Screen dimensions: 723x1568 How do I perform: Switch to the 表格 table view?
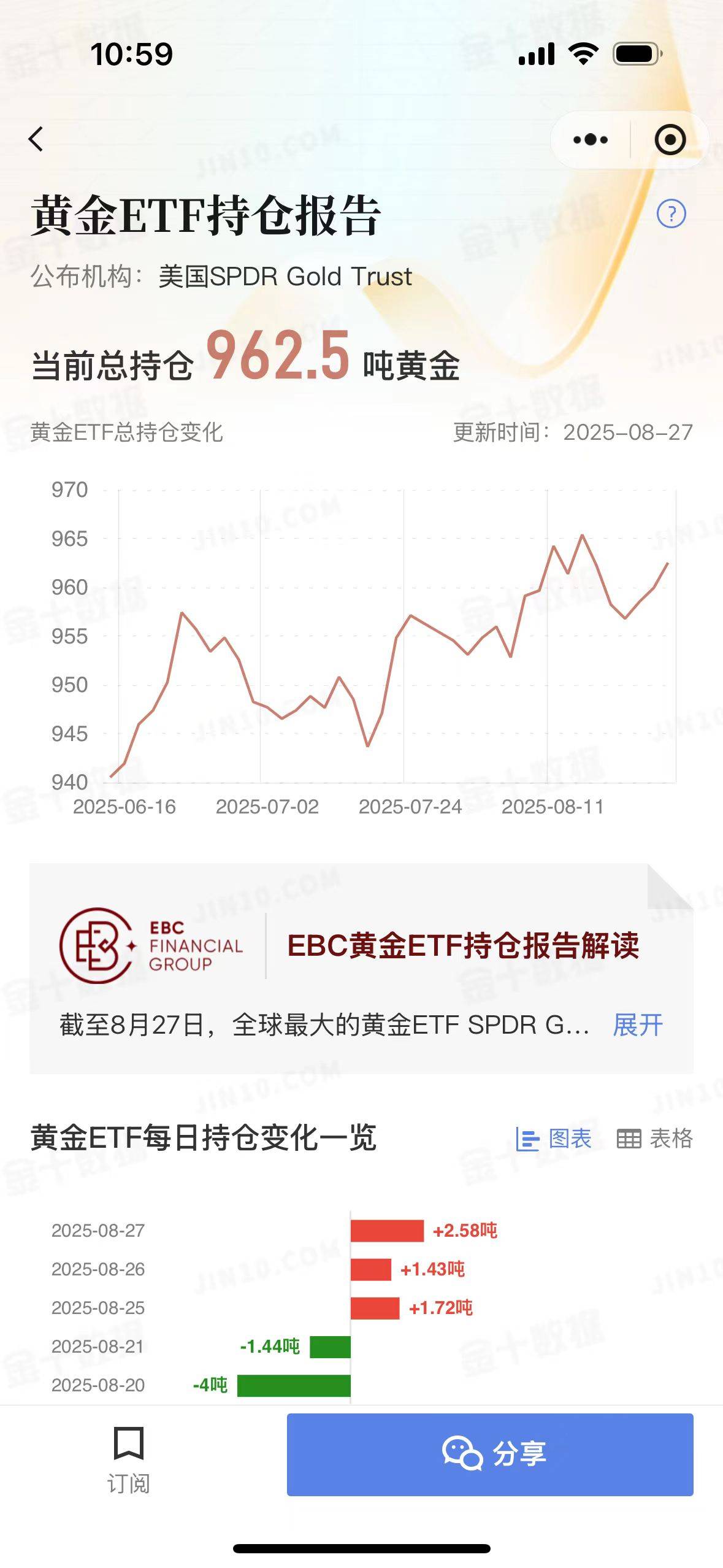pyautogui.click(x=654, y=1139)
